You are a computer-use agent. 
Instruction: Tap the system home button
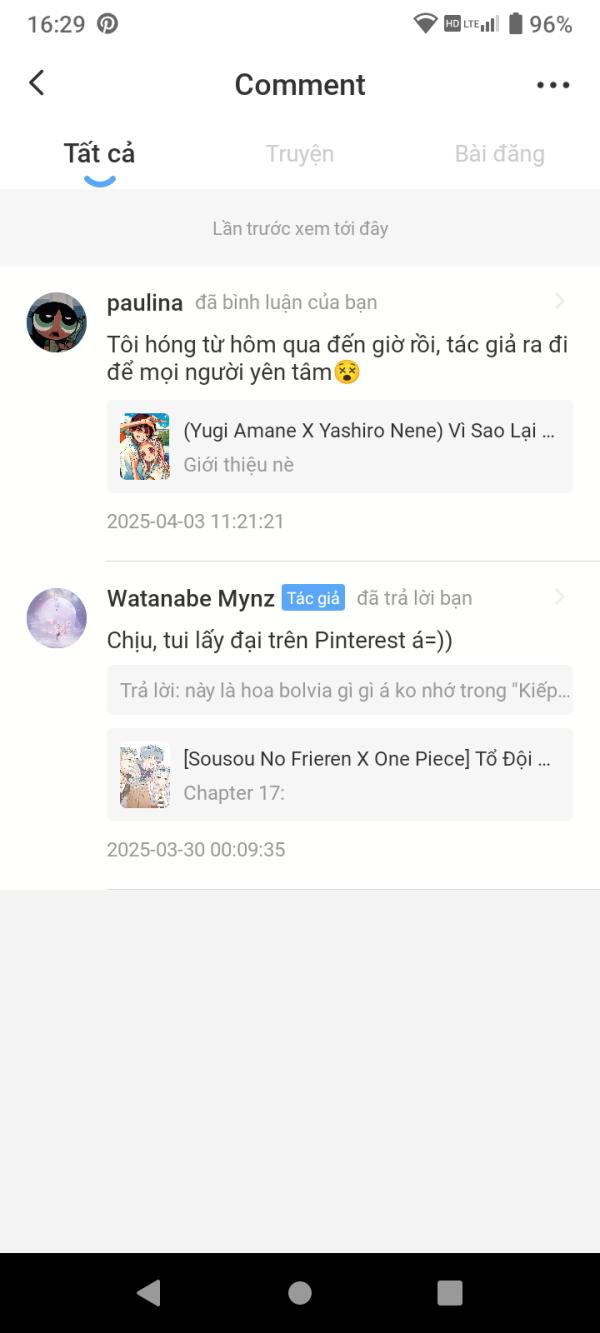300,1292
